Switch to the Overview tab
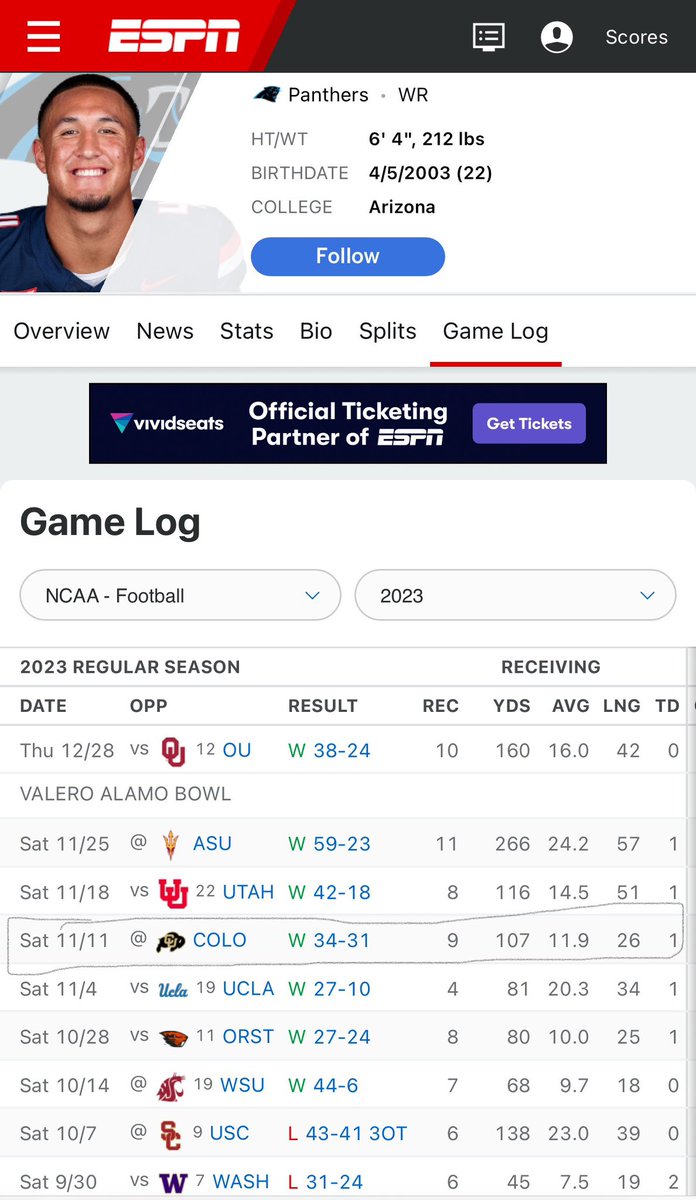This screenshot has width=696, height=1200. (62, 331)
